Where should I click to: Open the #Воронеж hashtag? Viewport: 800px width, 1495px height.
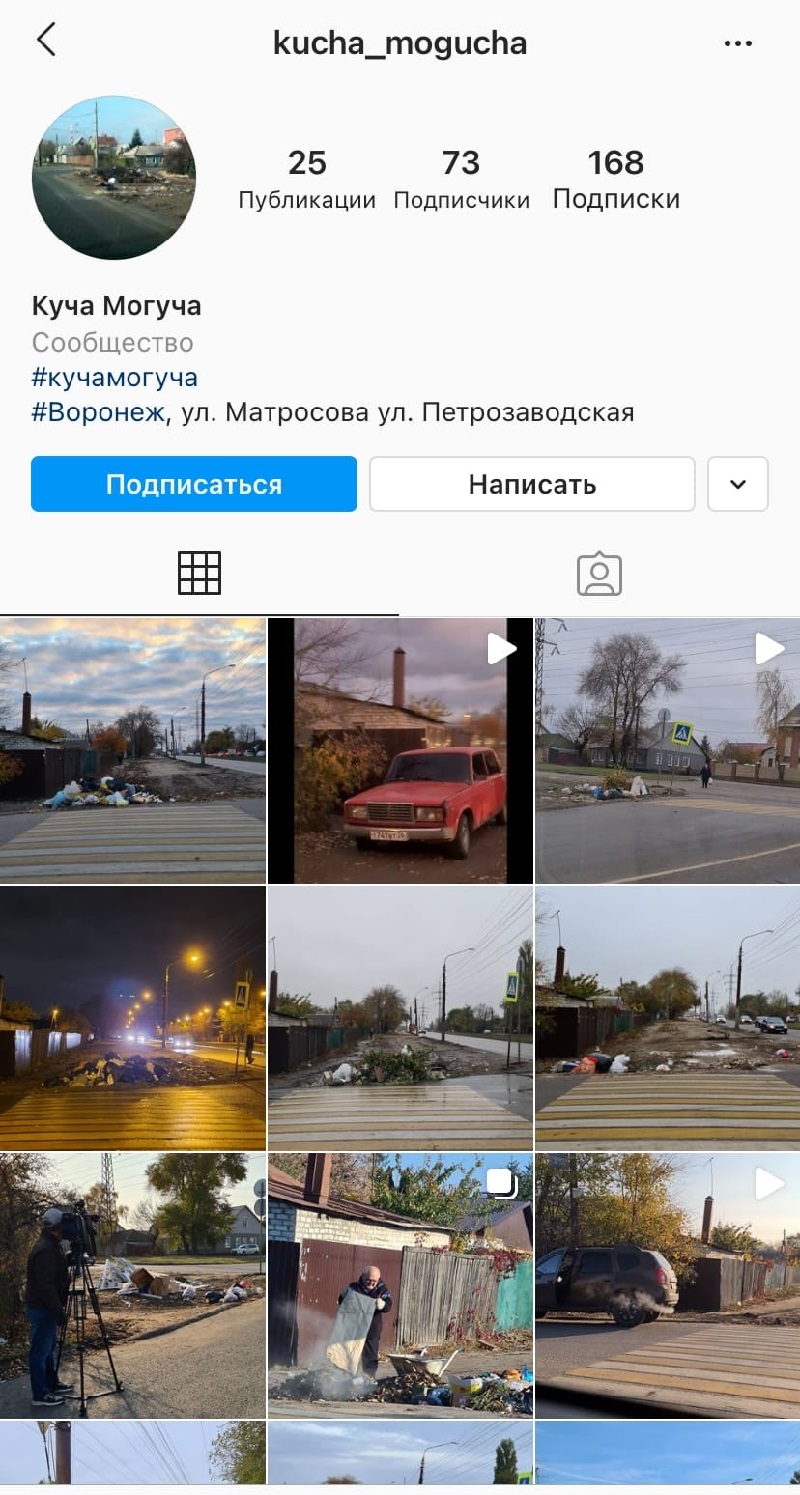tap(97, 412)
